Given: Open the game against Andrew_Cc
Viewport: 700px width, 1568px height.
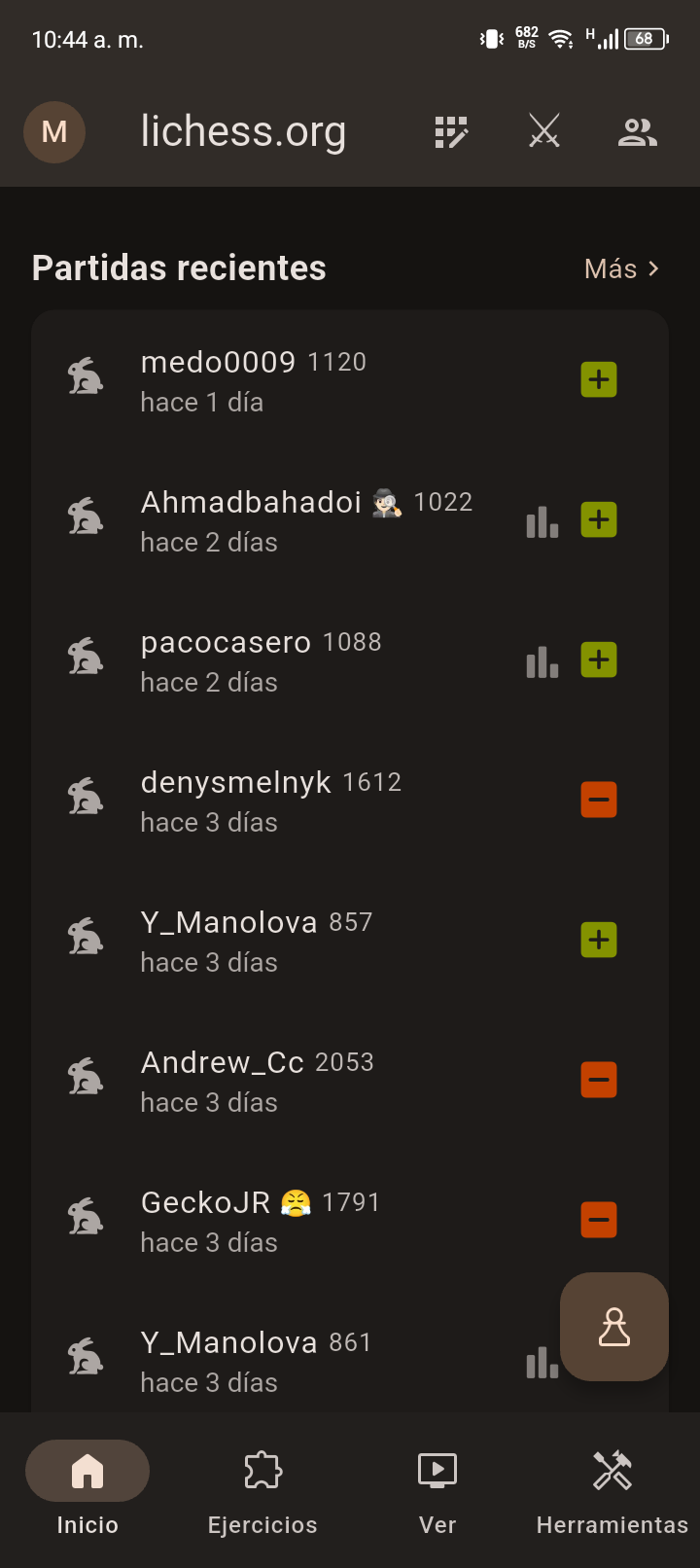Looking at the screenshot, I should 350,1081.
